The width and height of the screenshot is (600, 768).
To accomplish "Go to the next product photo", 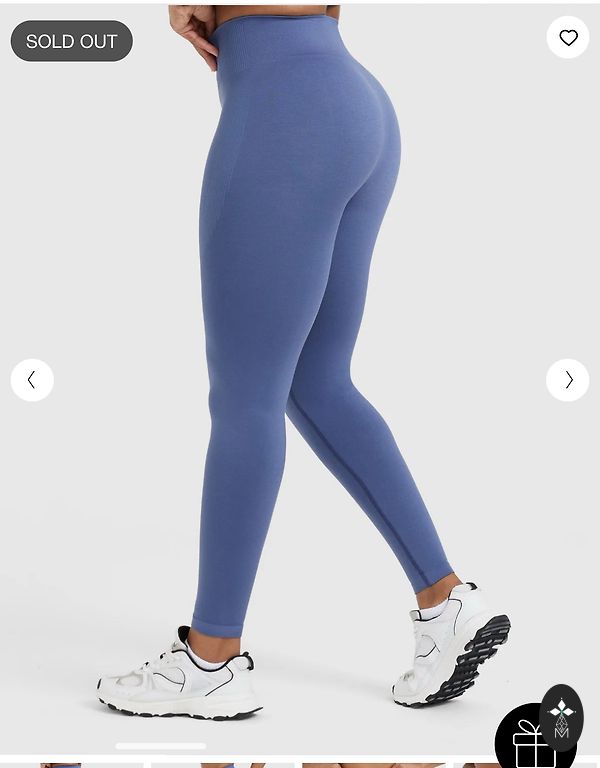I will point(568,380).
